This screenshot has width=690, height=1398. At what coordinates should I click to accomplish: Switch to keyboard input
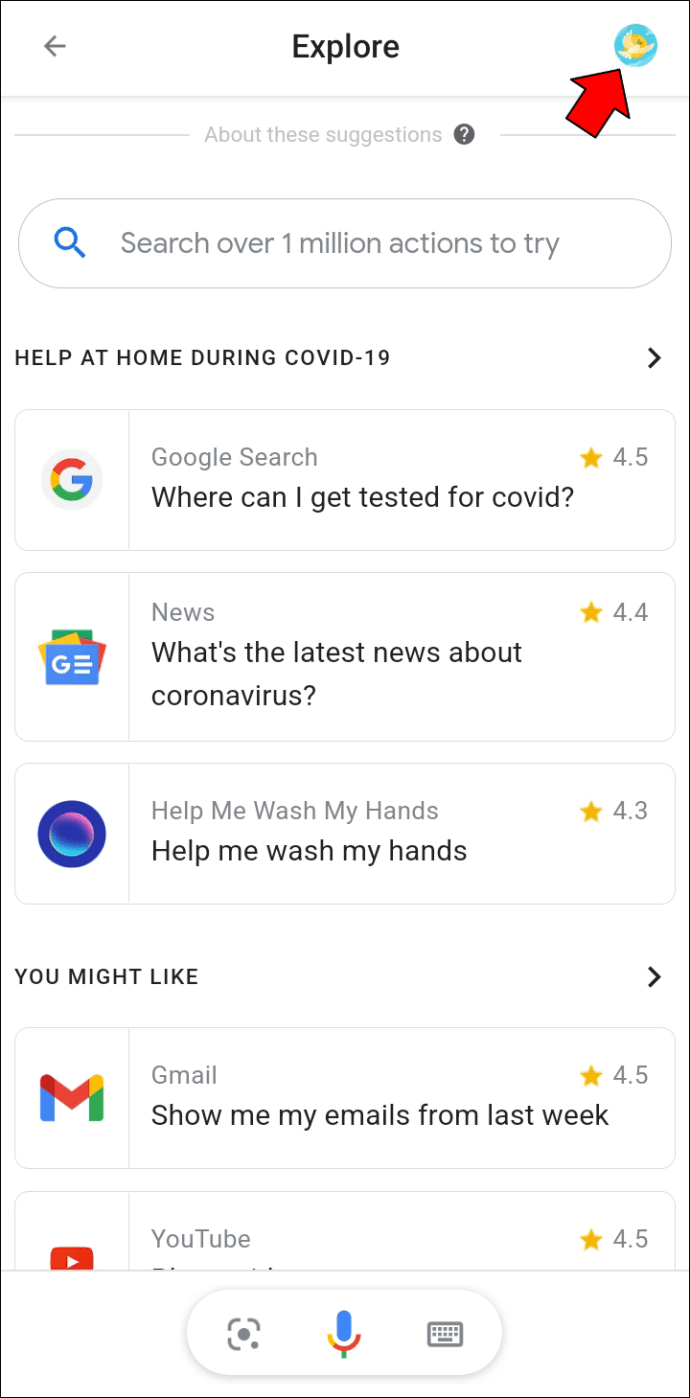[x=445, y=1333]
